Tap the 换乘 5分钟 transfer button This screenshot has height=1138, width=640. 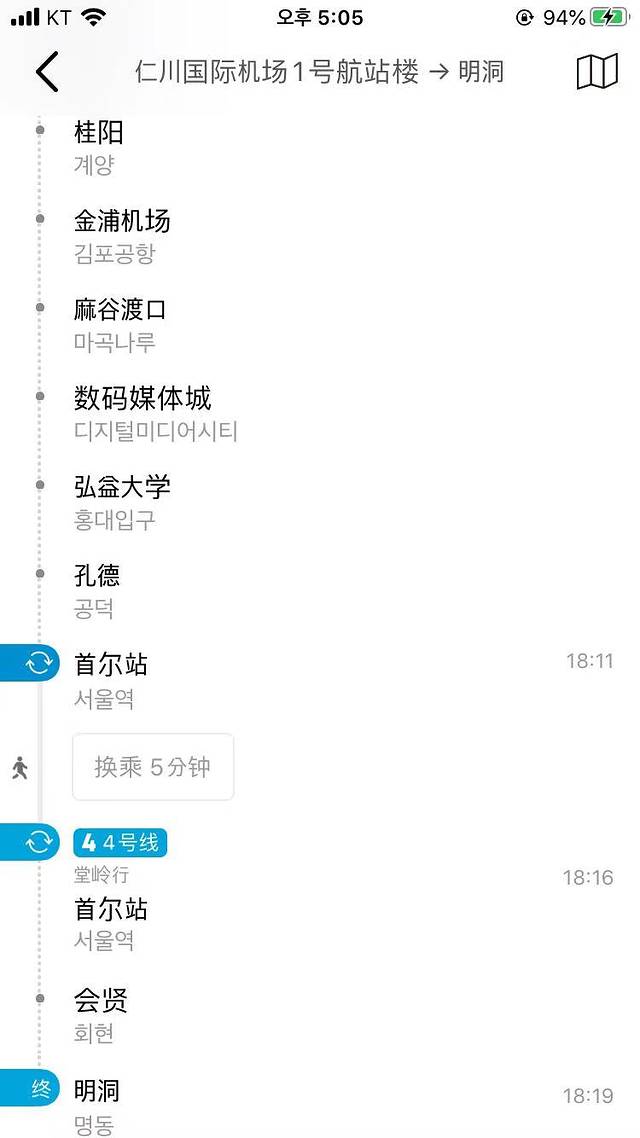coord(153,767)
